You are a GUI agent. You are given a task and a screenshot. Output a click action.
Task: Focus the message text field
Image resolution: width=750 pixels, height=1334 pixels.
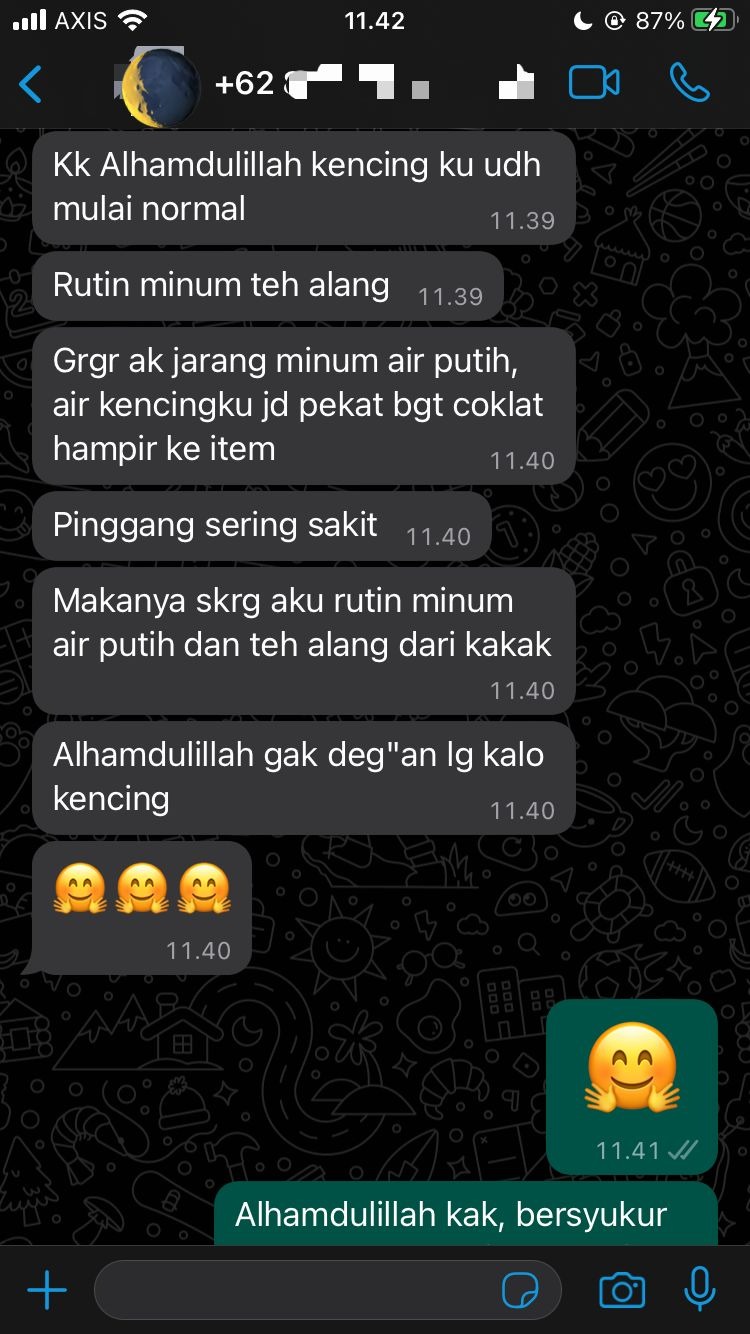(x=300, y=1290)
